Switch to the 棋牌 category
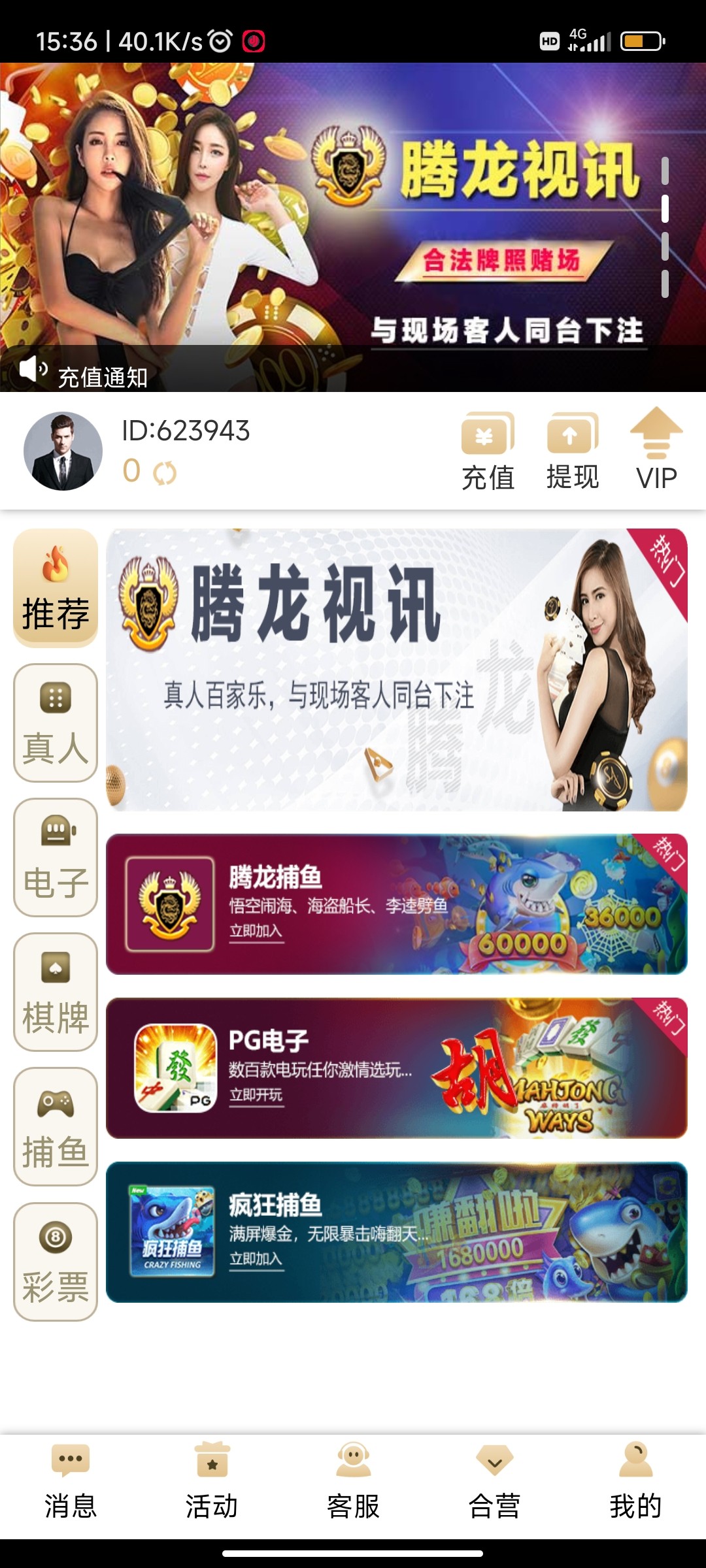 [56, 992]
